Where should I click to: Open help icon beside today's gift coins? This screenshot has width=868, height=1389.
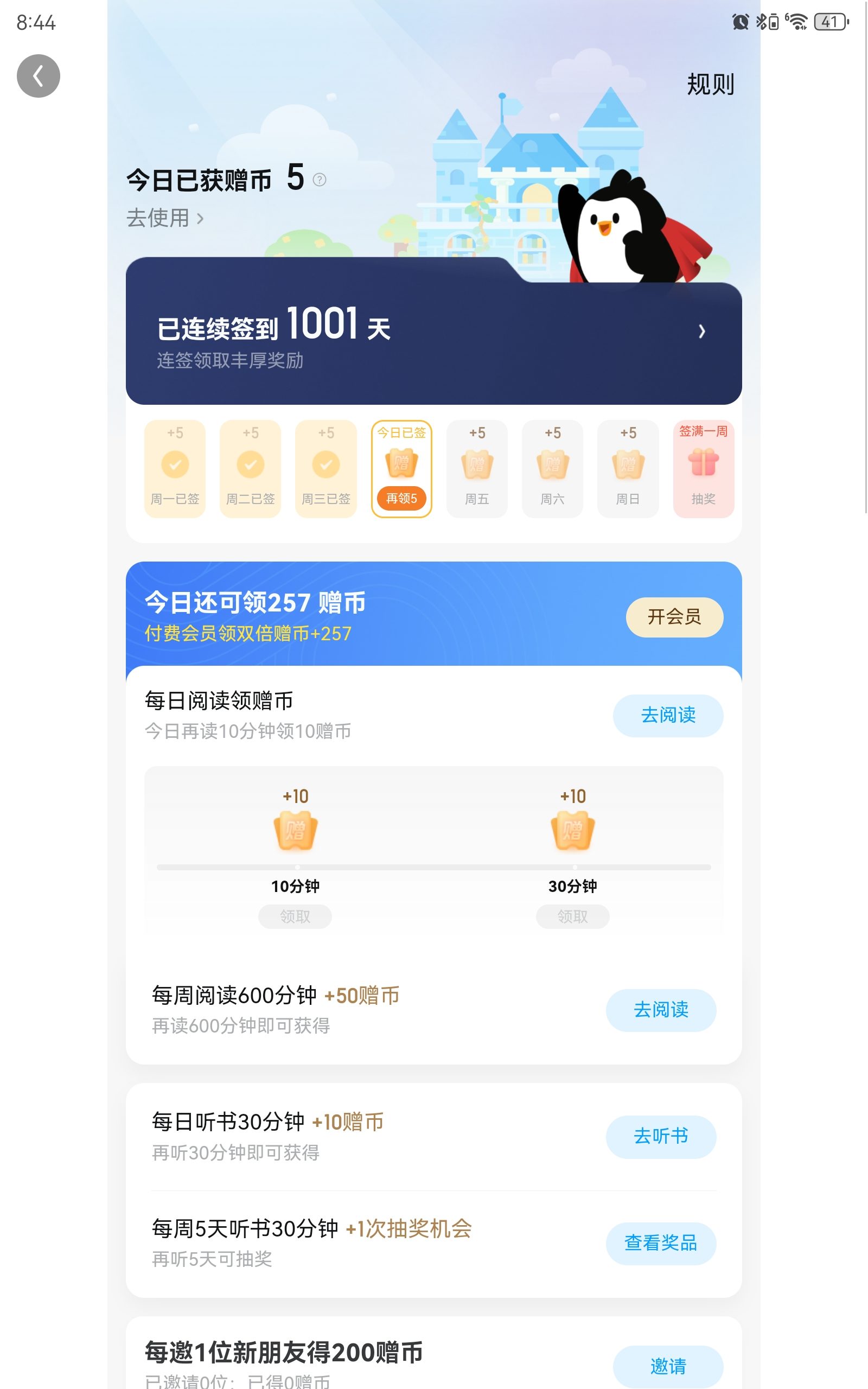click(319, 180)
